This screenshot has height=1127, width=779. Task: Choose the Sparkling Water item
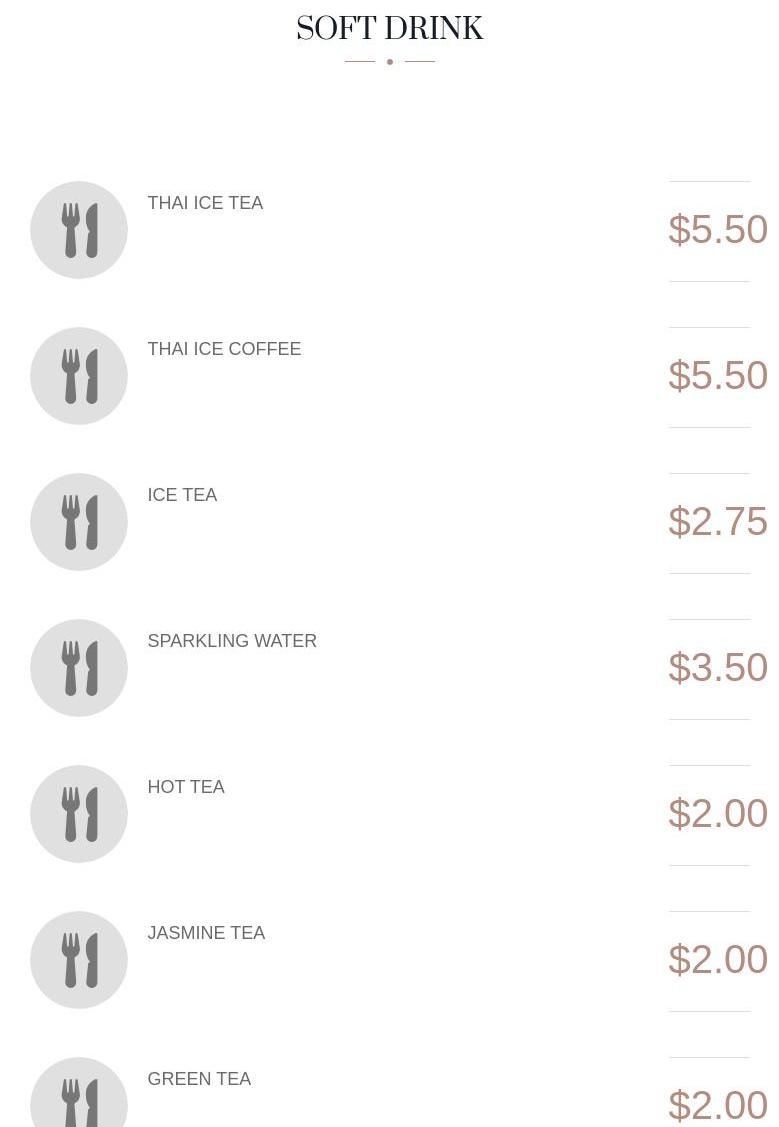click(232, 641)
